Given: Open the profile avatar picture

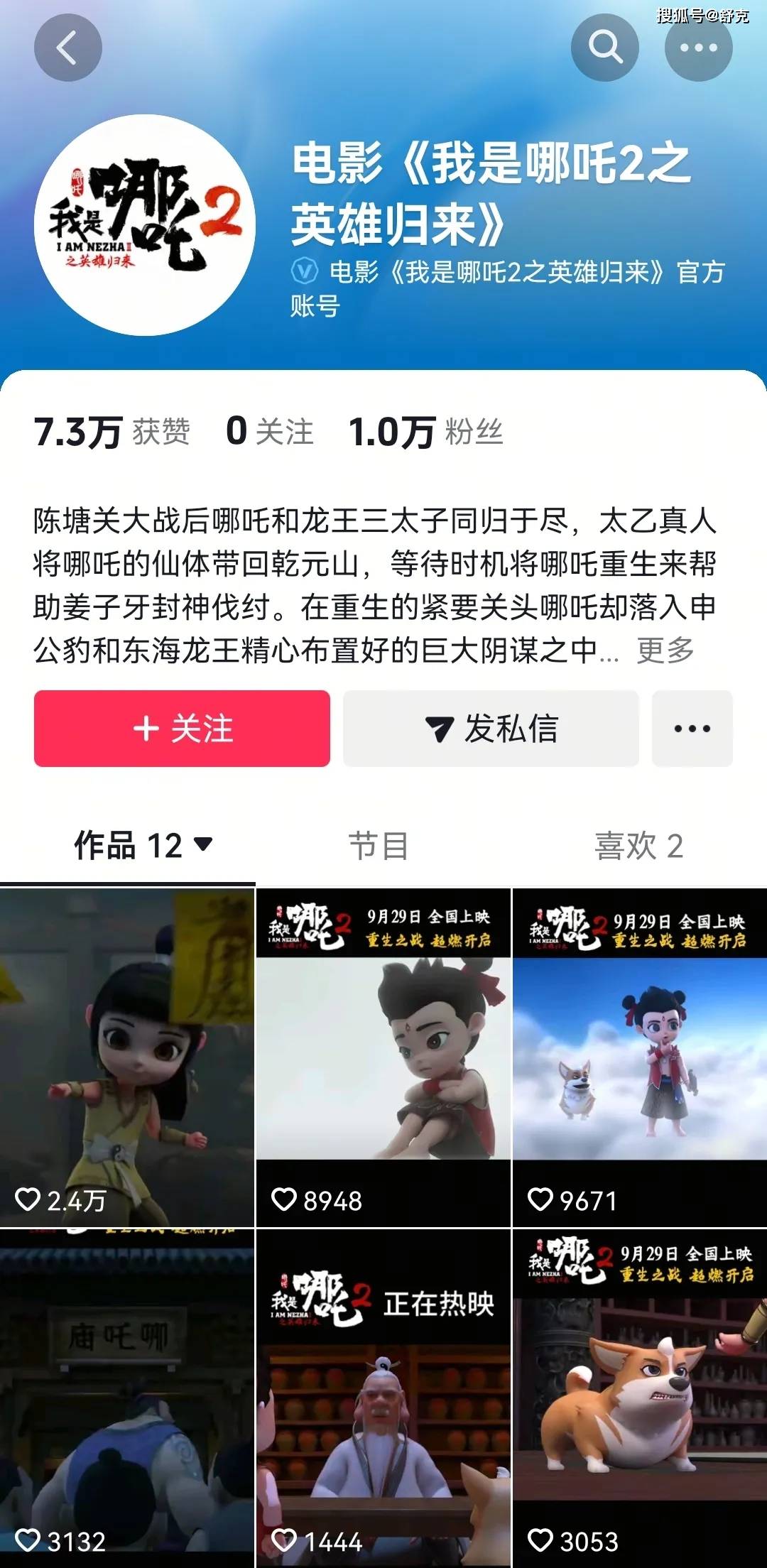Looking at the screenshot, I should [145, 225].
